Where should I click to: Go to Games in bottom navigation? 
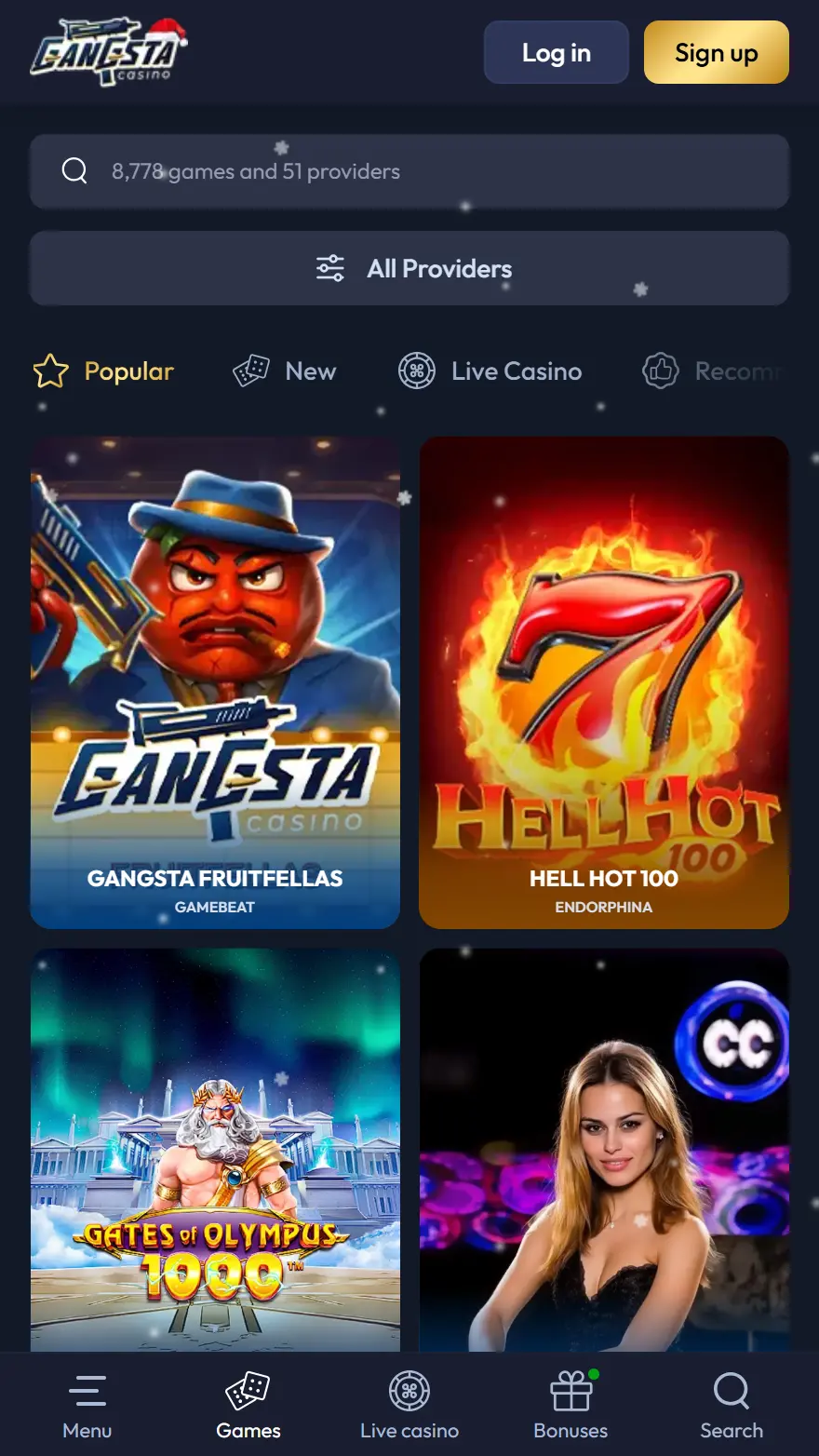[x=248, y=1406]
